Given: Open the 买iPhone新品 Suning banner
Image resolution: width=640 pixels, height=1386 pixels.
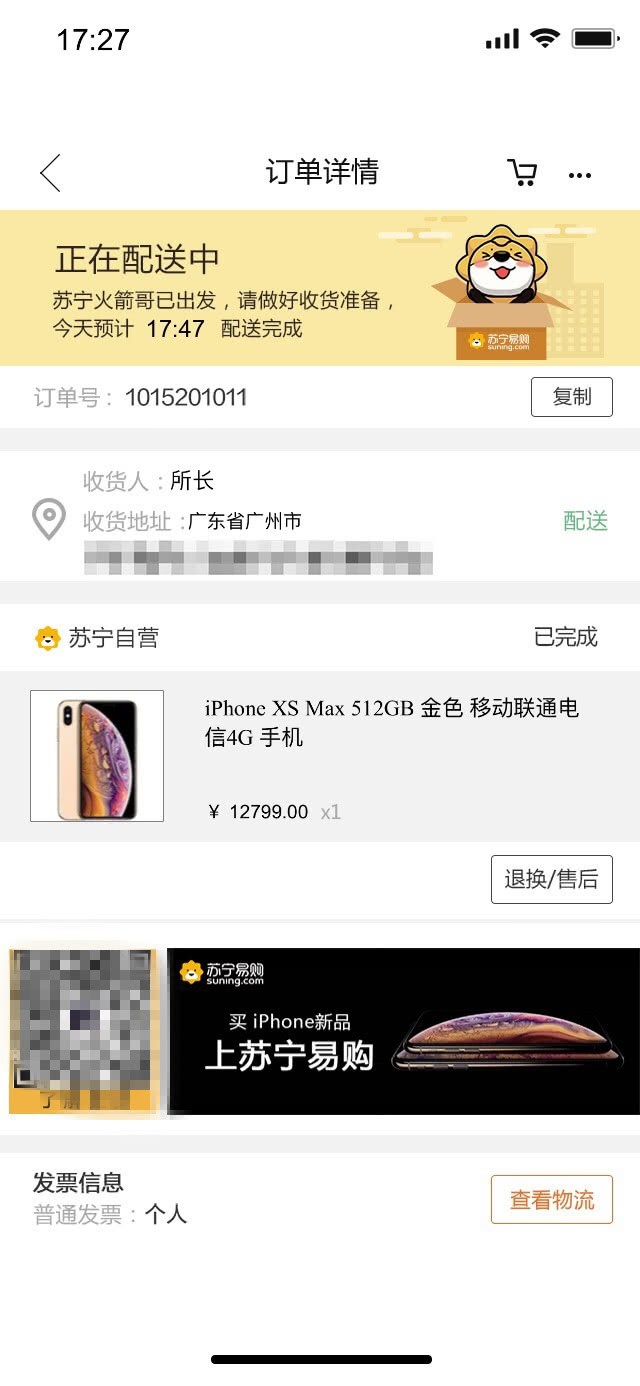Looking at the screenshot, I should [x=402, y=1031].
